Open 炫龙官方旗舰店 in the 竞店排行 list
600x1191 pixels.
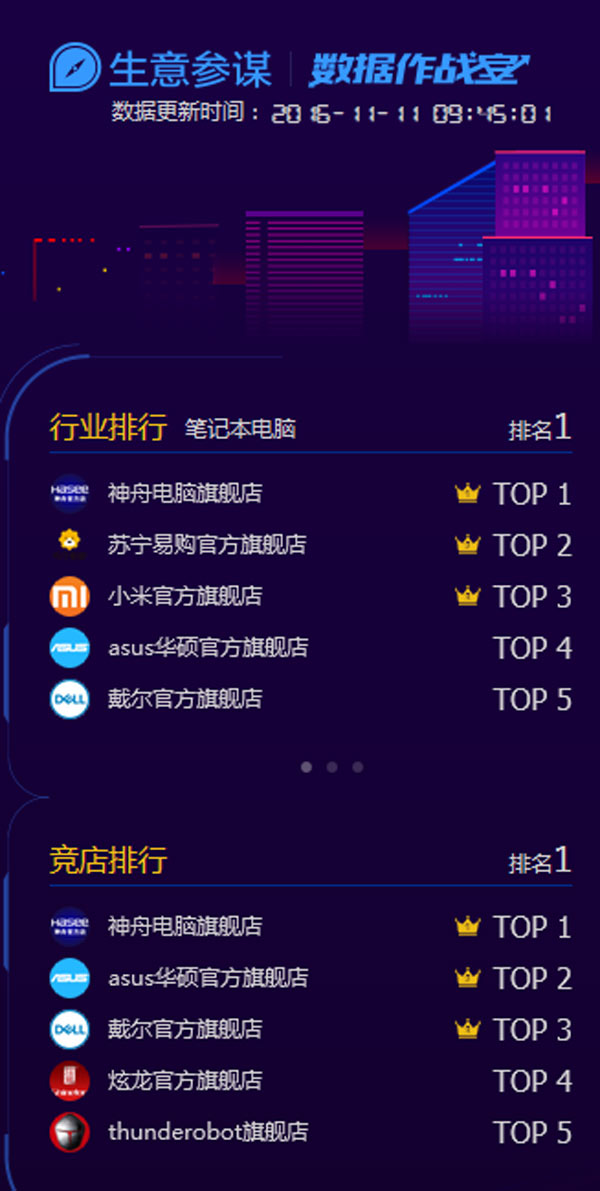(185, 1080)
